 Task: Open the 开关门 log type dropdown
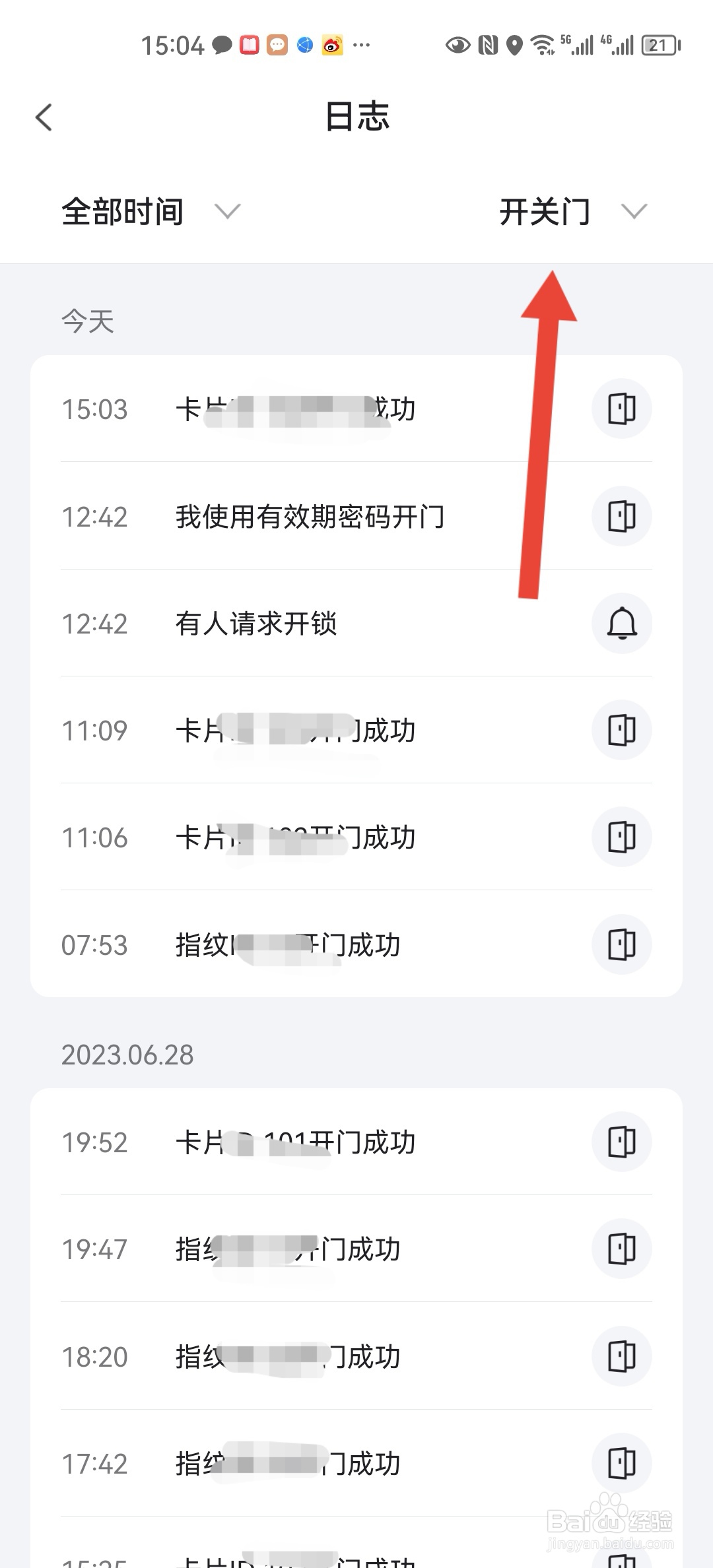545,211
